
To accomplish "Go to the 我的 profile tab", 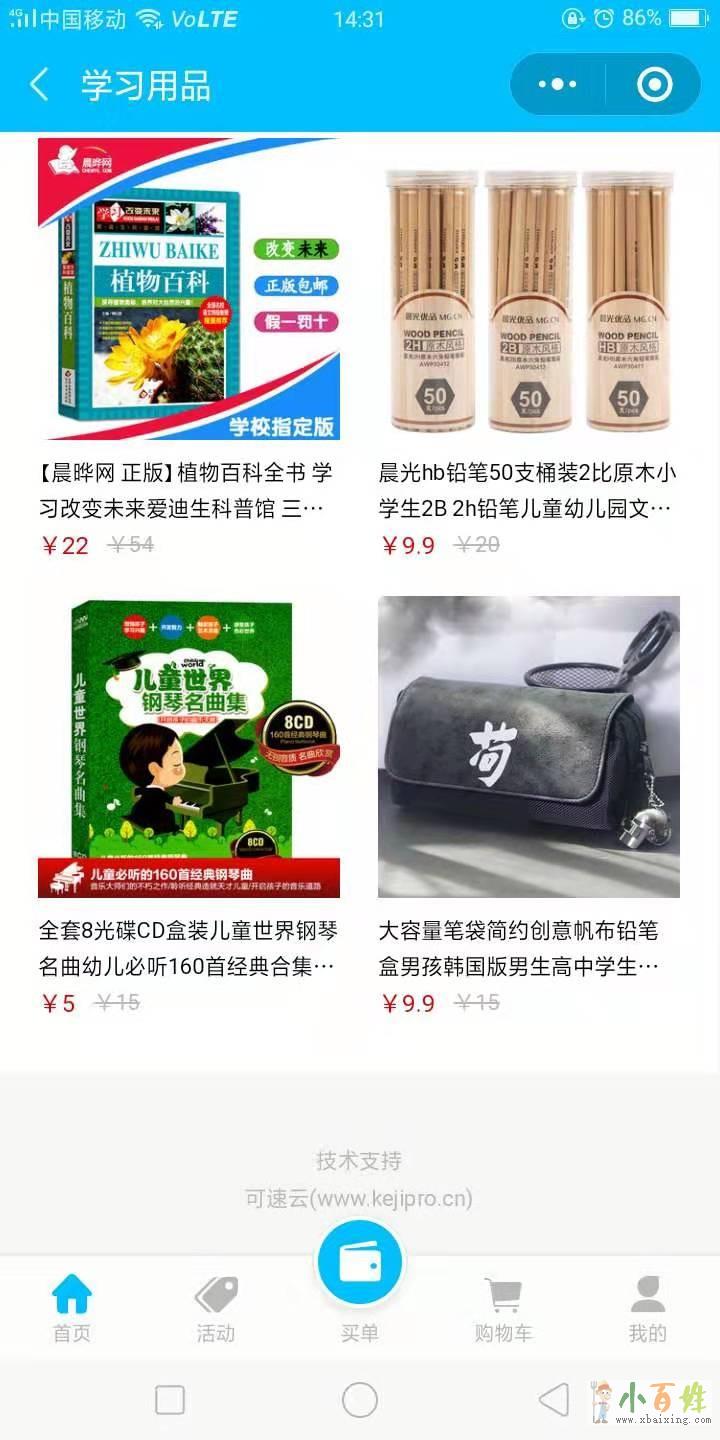I will pos(647,1307).
